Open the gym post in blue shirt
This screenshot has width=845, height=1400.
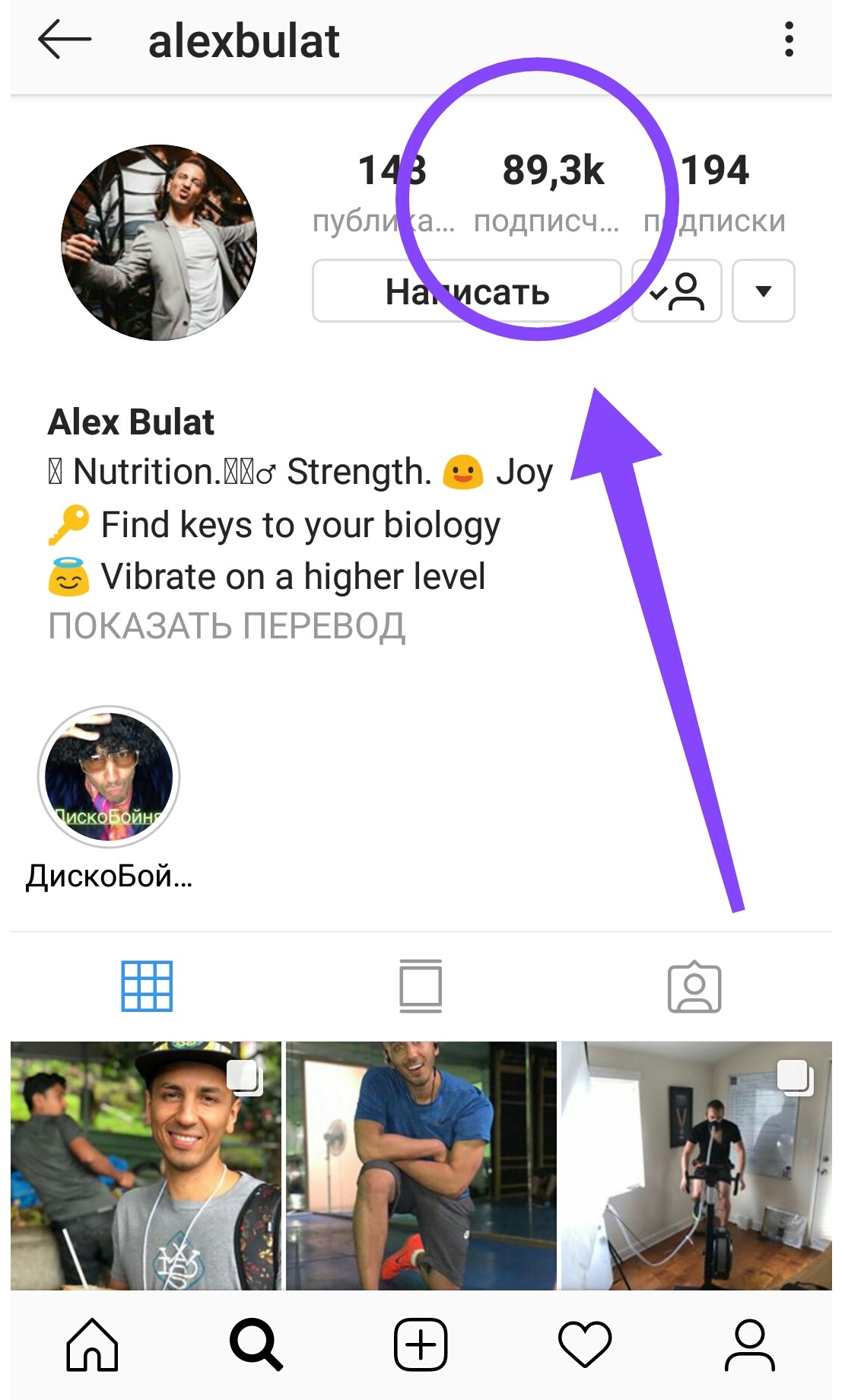pos(421,1165)
